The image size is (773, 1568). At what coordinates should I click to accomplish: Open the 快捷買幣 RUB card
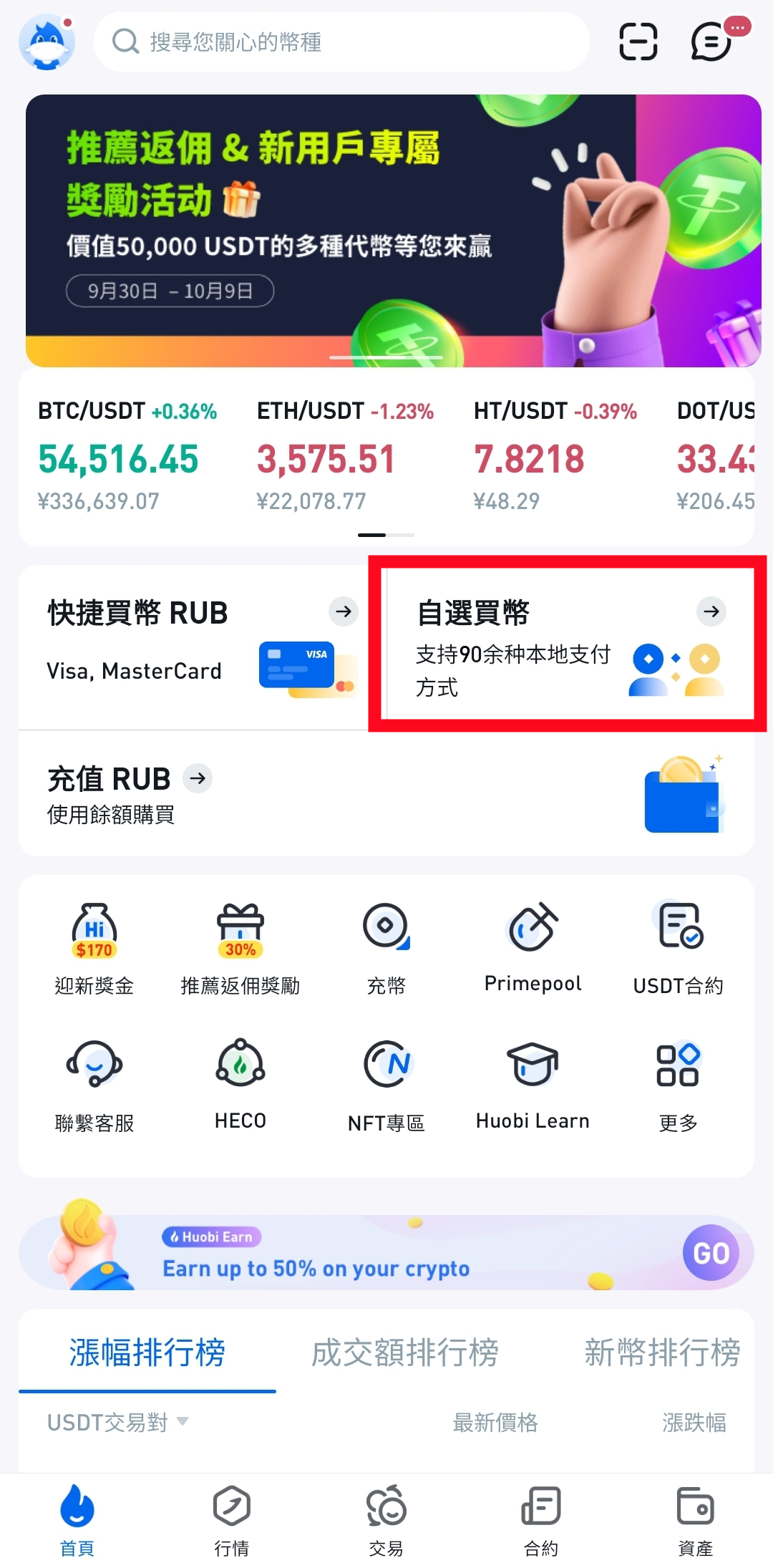point(193,647)
